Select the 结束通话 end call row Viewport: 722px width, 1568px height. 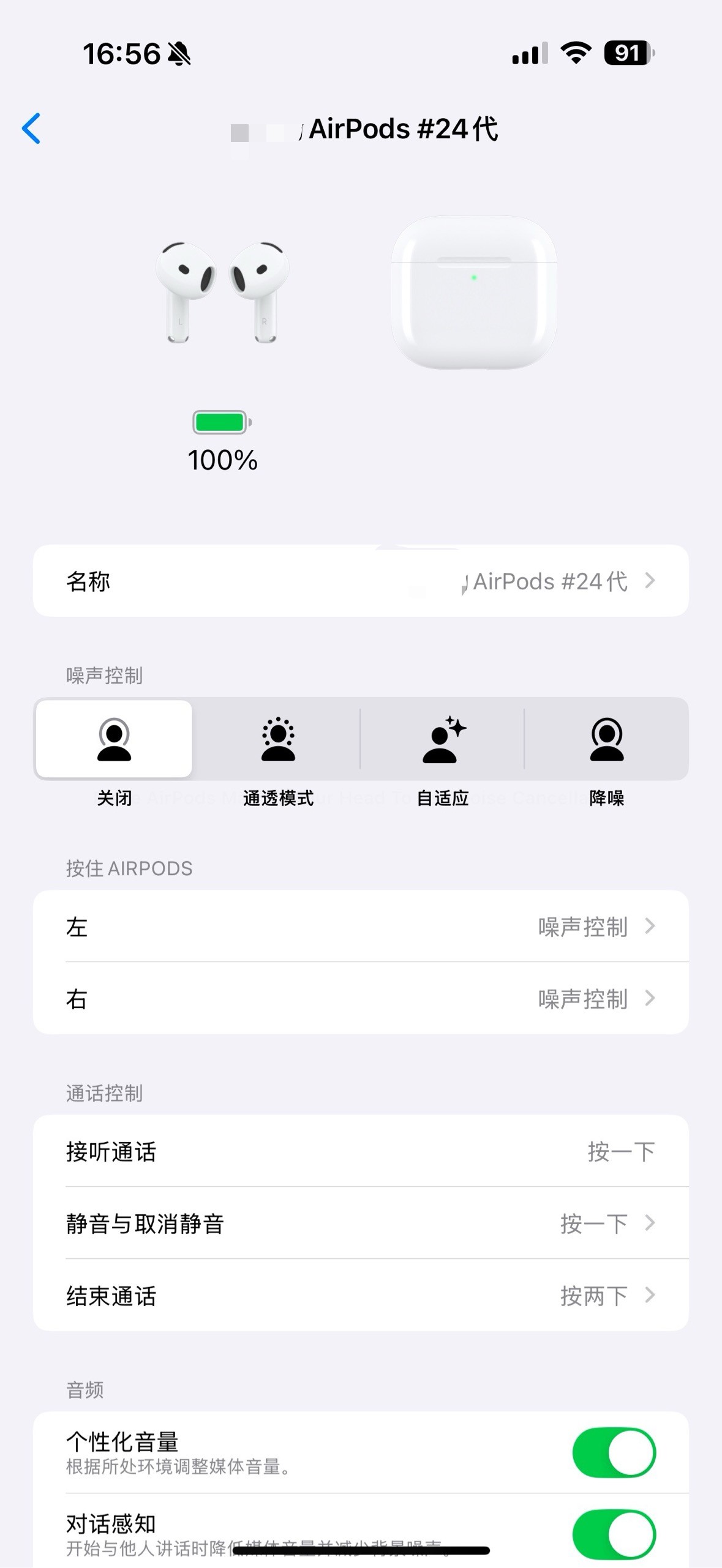tap(361, 1295)
